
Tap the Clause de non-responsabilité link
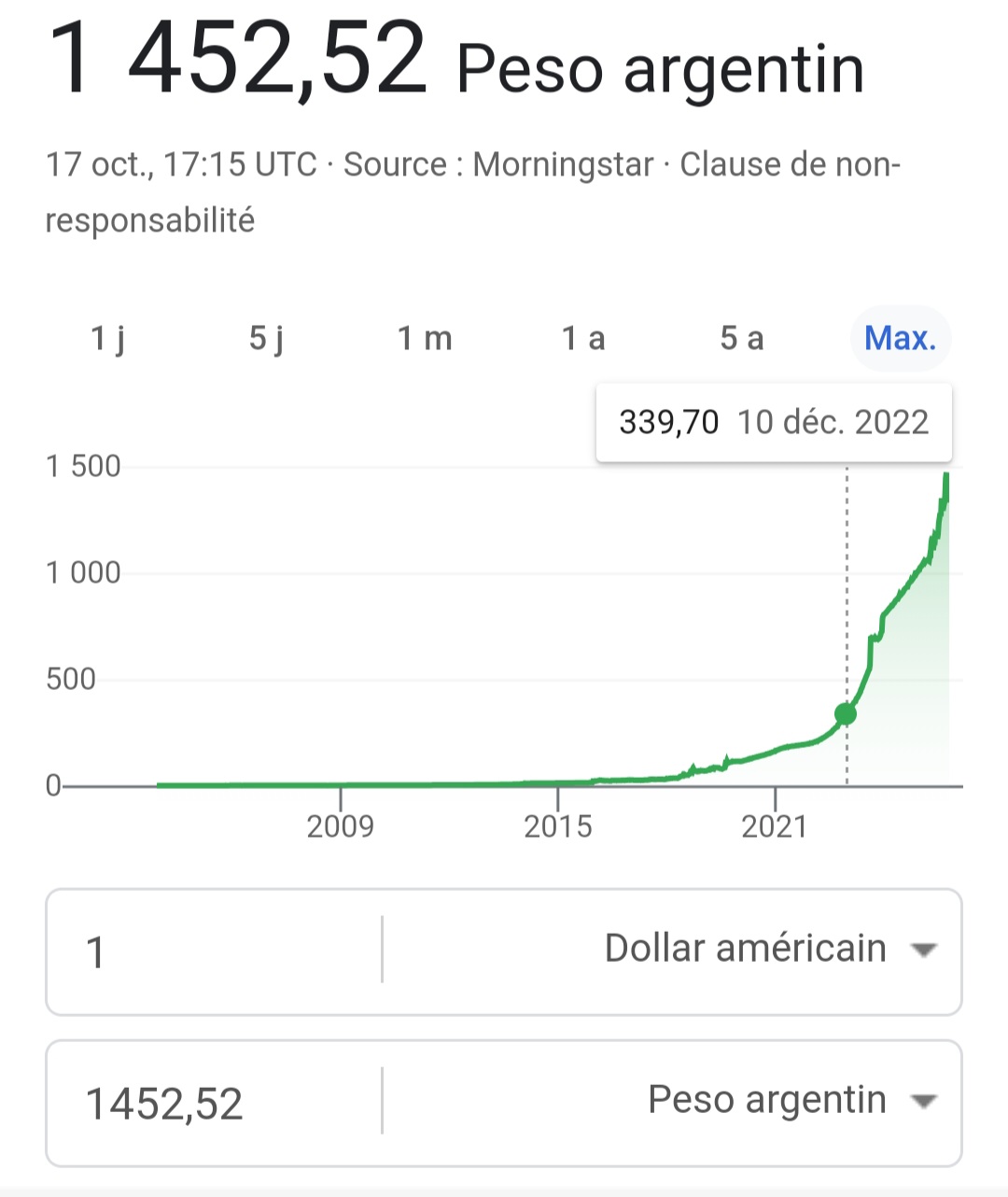pos(789,165)
